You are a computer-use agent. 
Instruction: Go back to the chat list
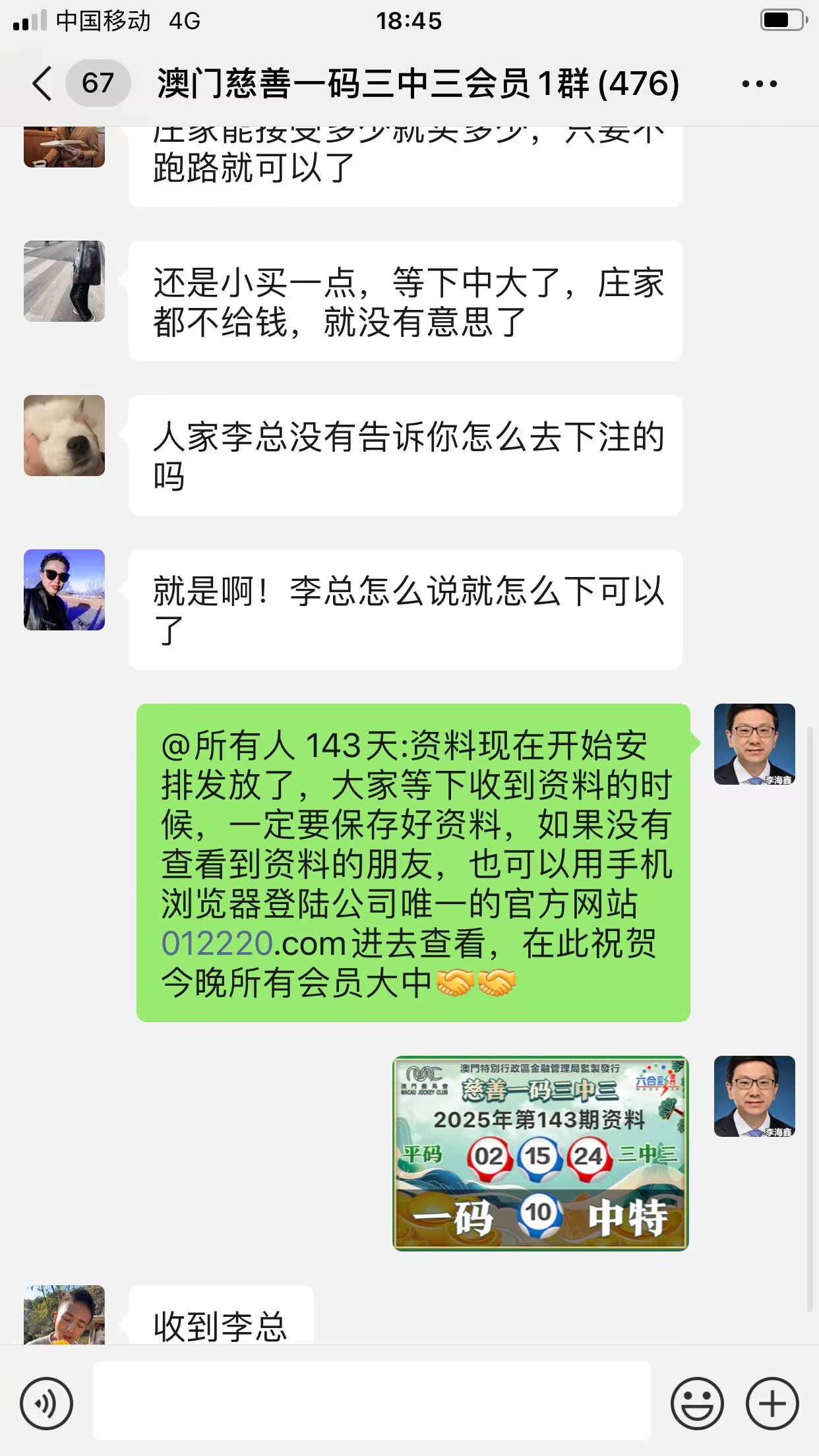(42, 84)
